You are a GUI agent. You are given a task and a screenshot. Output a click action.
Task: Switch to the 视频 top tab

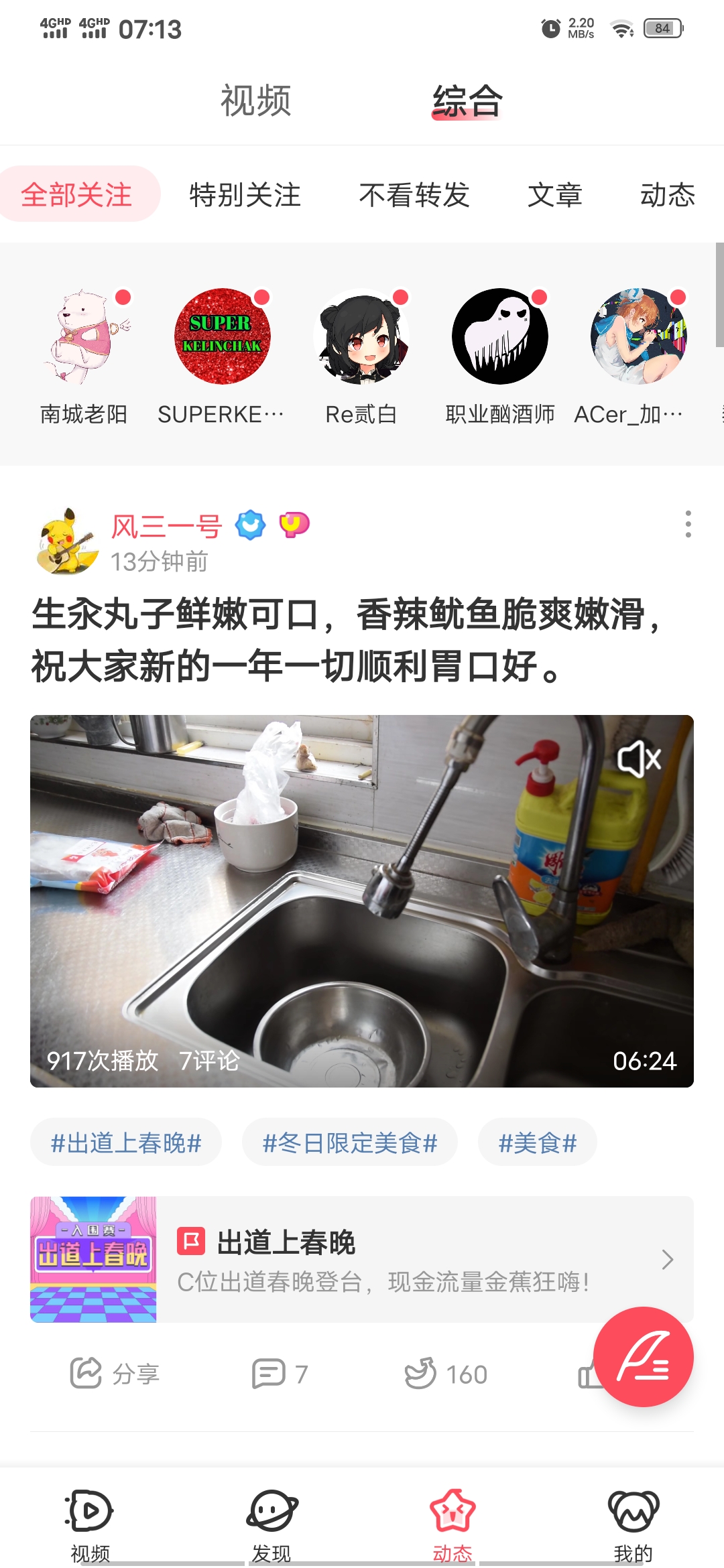255,101
